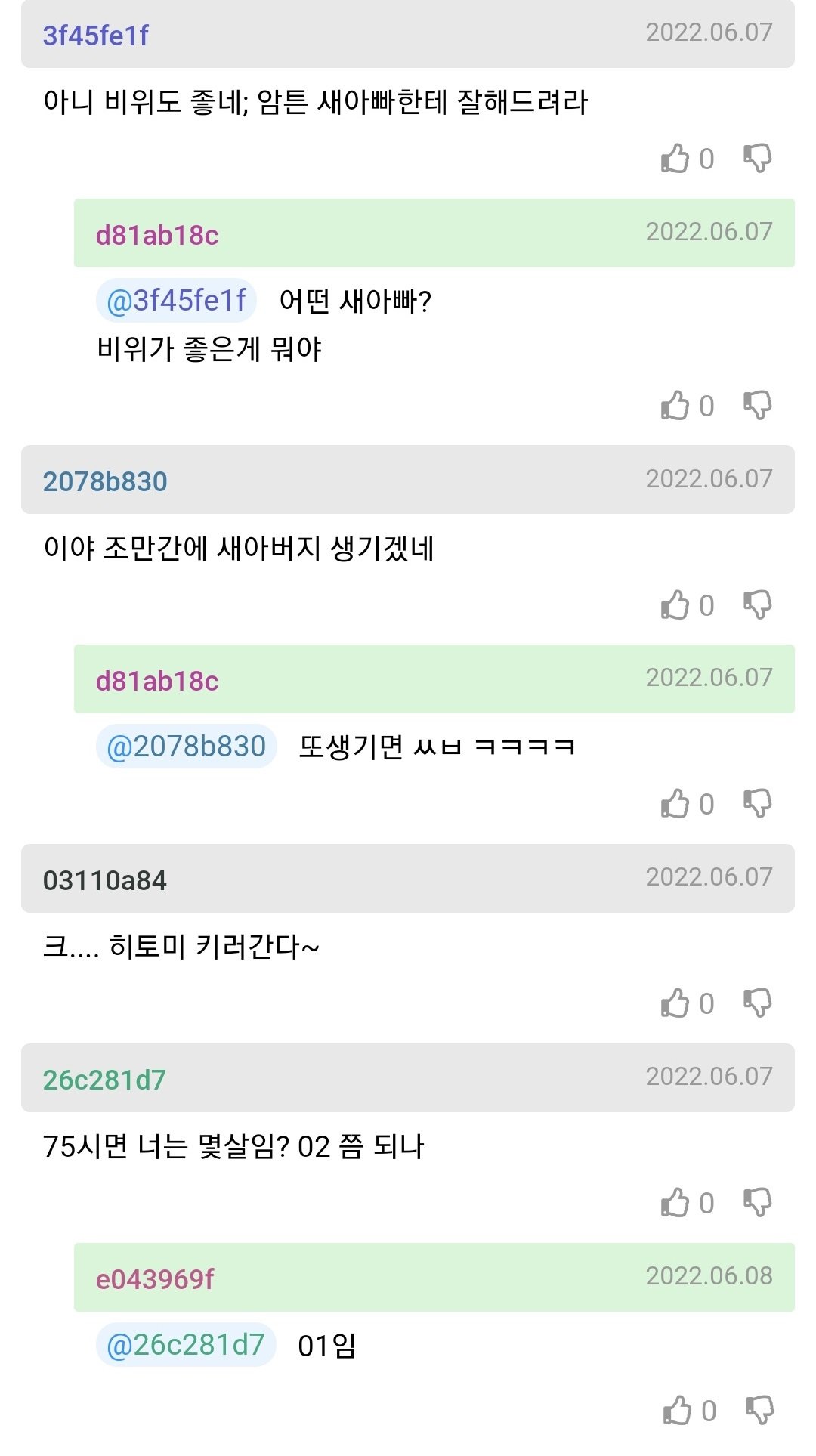Dislike the comment by 2078b830
The width and height of the screenshot is (816, 1456).
(757, 605)
